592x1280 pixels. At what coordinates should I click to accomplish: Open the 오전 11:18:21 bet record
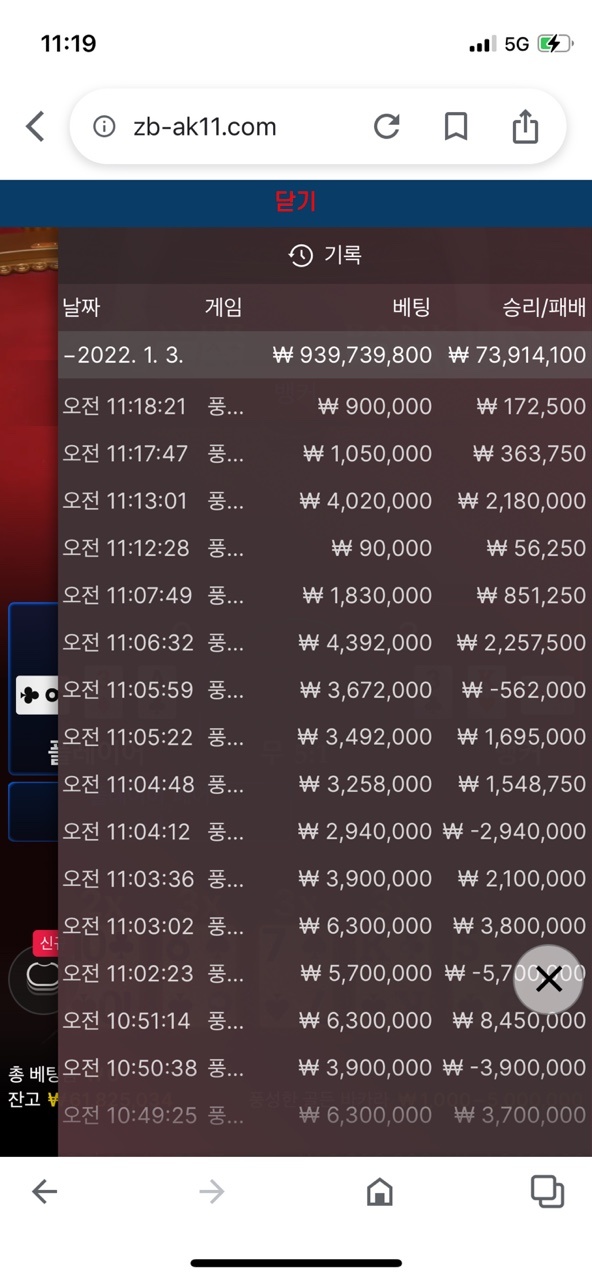(x=325, y=406)
